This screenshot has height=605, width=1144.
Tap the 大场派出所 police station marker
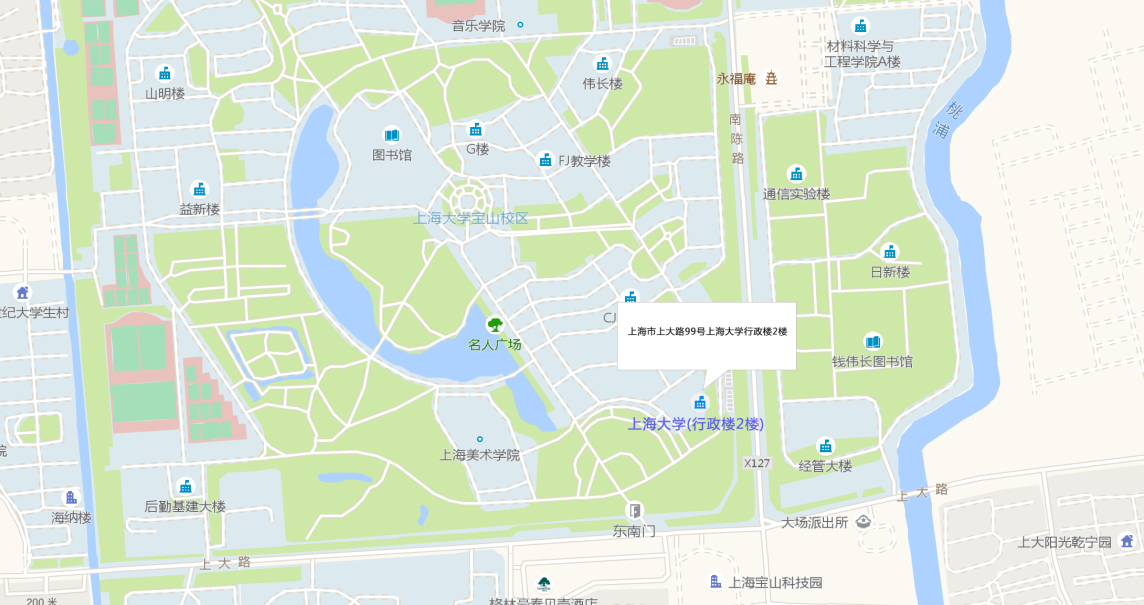[864, 522]
